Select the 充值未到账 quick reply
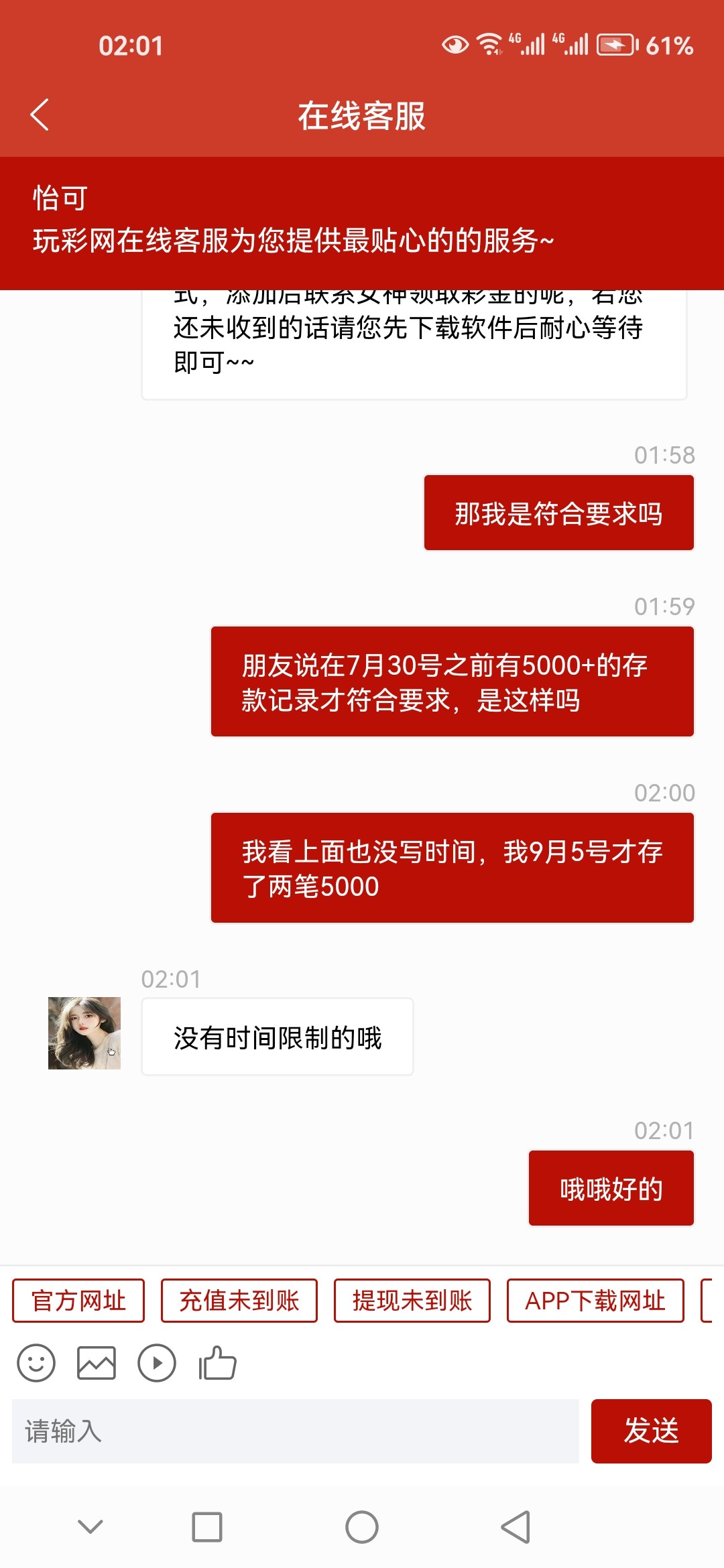This screenshot has height=1568, width=724. coord(239,1301)
